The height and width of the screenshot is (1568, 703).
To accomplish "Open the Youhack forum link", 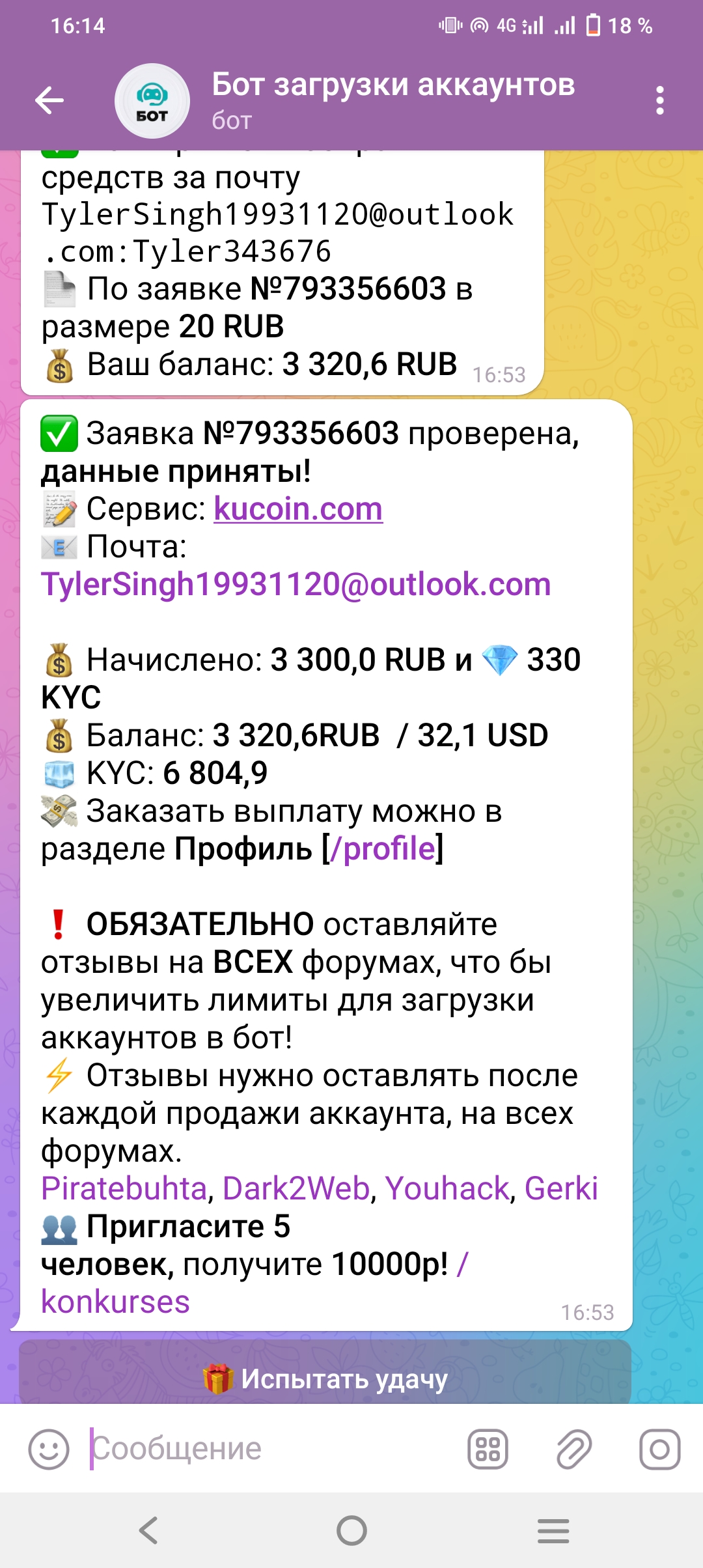I will (447, 1189).
